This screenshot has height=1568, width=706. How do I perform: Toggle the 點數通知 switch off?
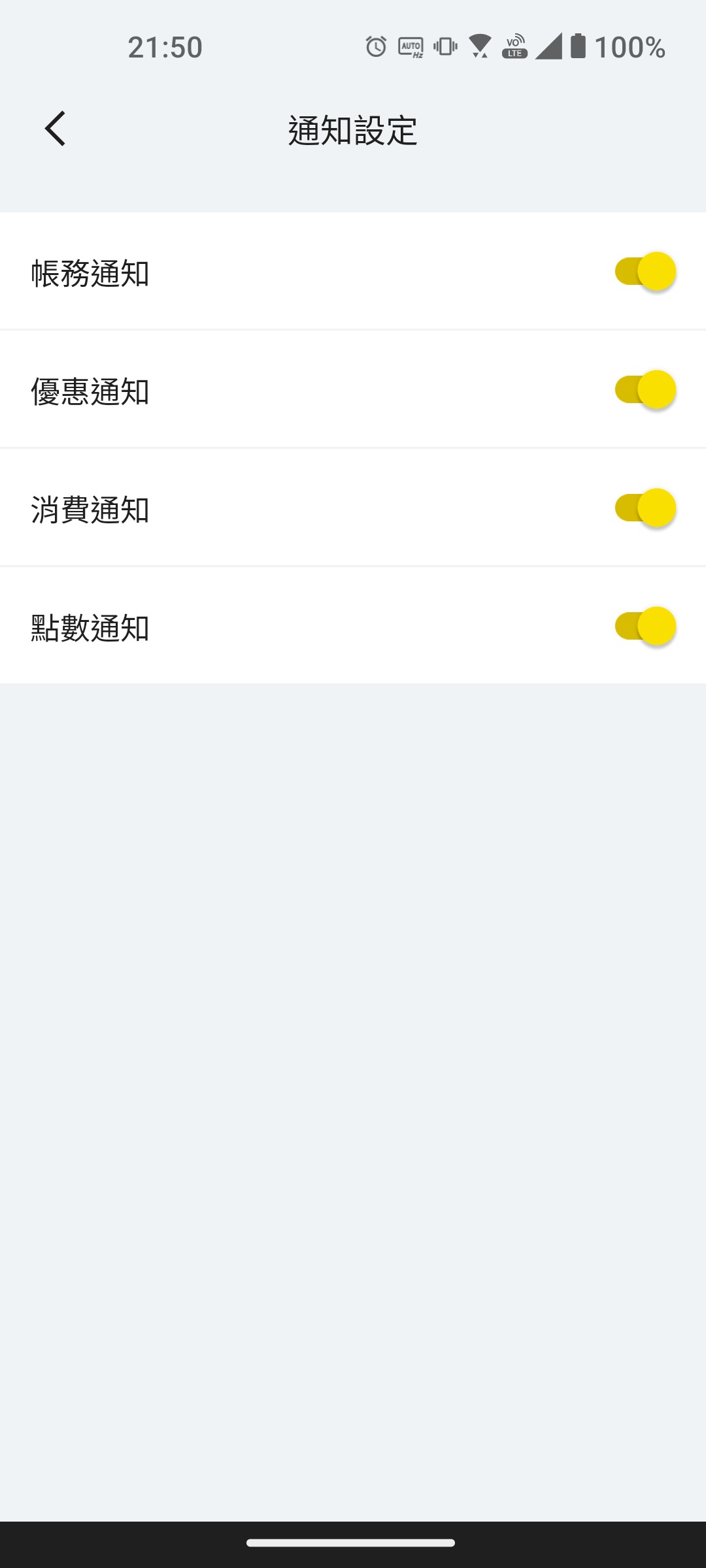(645, 626)
